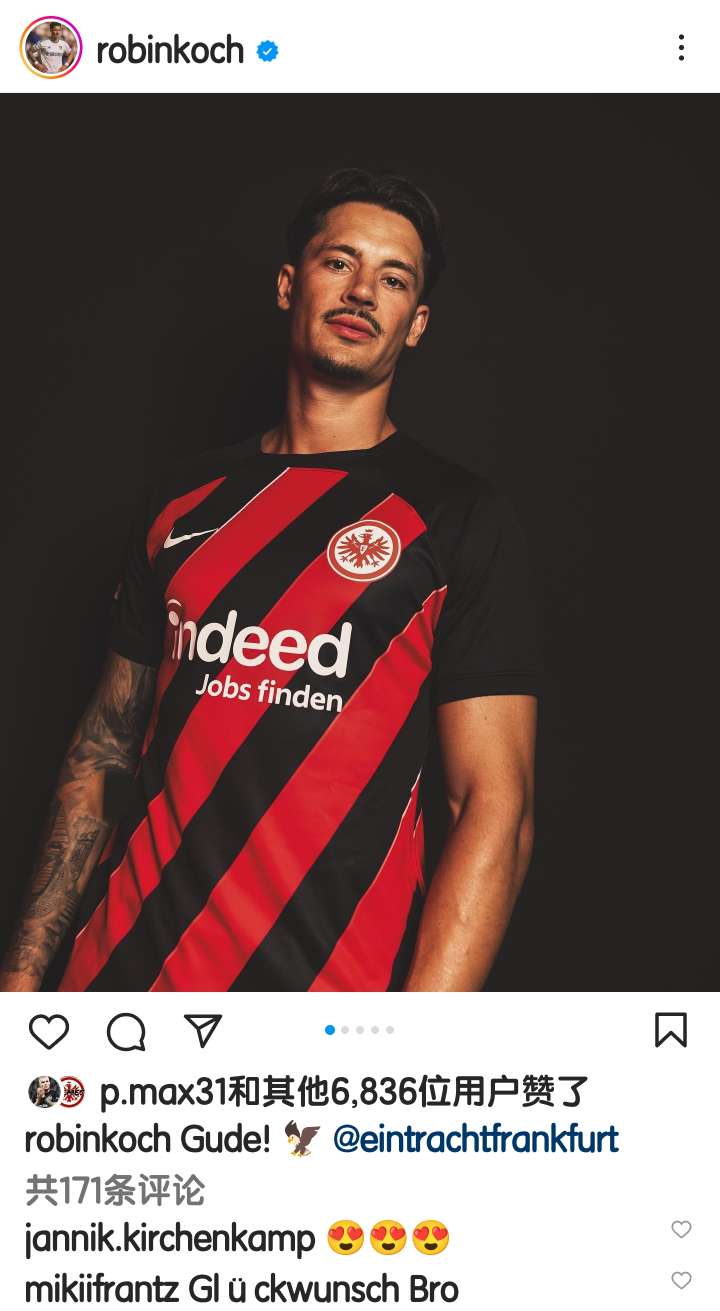
Task: Open the comment bubble icon
Action: 126,1031
